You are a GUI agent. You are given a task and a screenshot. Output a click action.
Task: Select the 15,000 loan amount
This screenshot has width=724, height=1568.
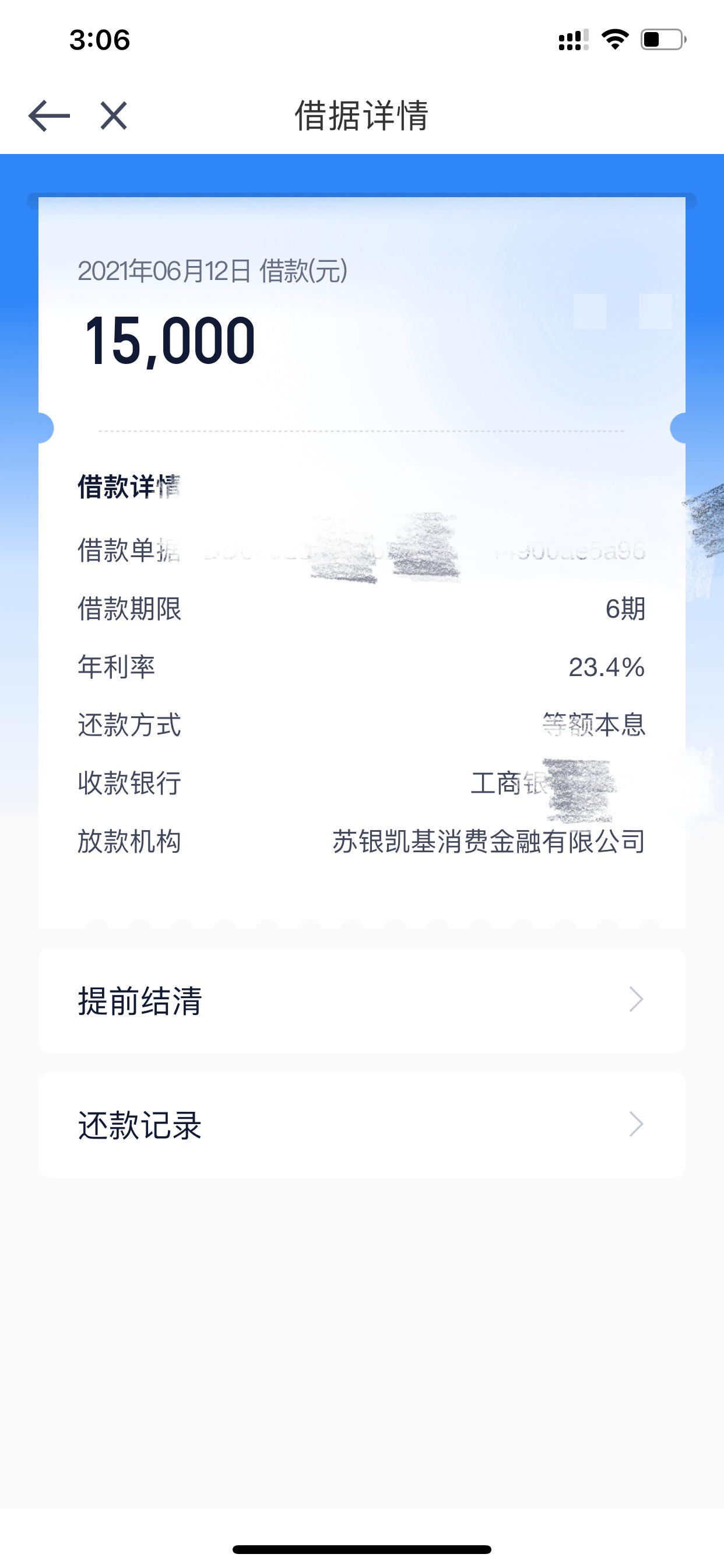(x=167, y=341)
